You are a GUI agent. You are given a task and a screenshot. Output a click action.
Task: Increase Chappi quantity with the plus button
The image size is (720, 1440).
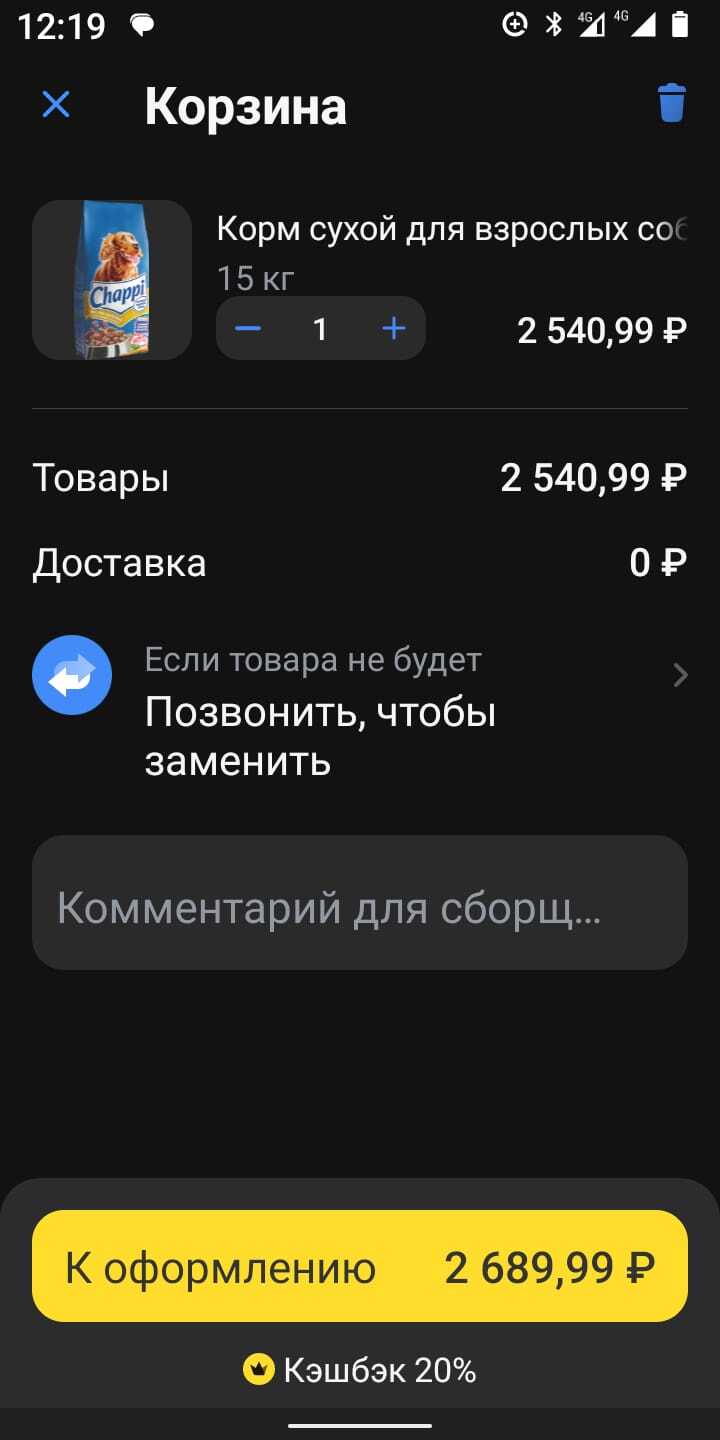pos(394,329)
